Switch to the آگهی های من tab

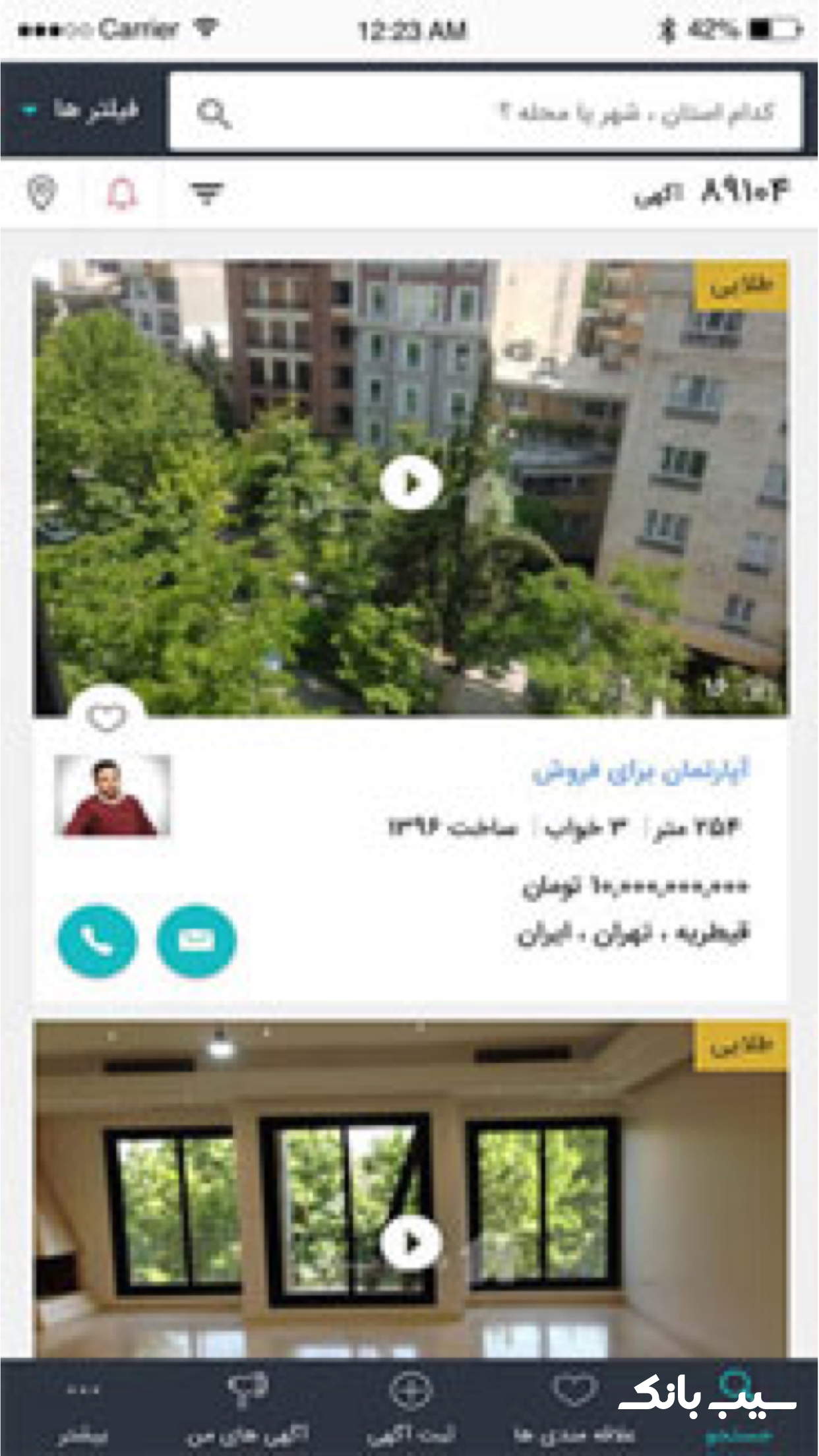click(247, 1408)
